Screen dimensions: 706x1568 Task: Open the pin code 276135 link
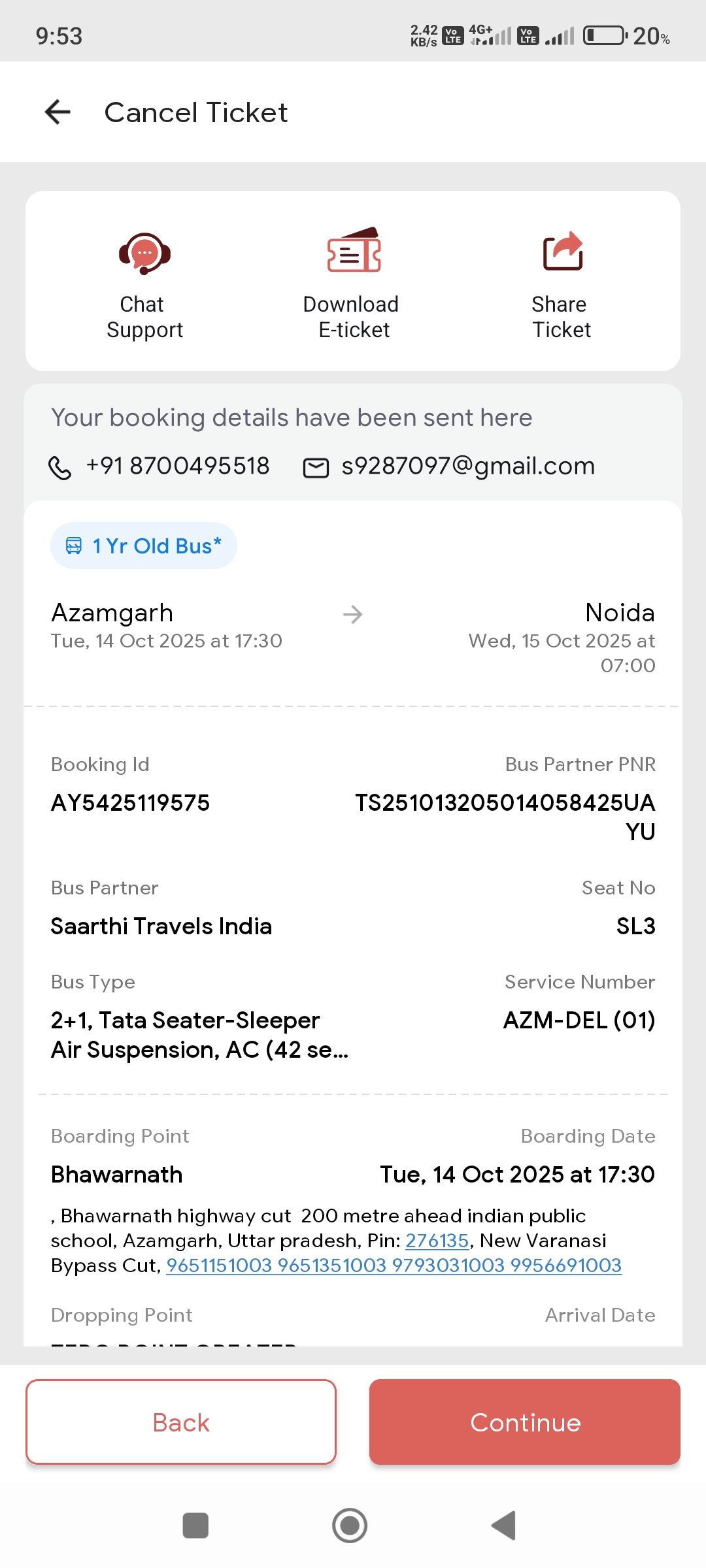437,1241
